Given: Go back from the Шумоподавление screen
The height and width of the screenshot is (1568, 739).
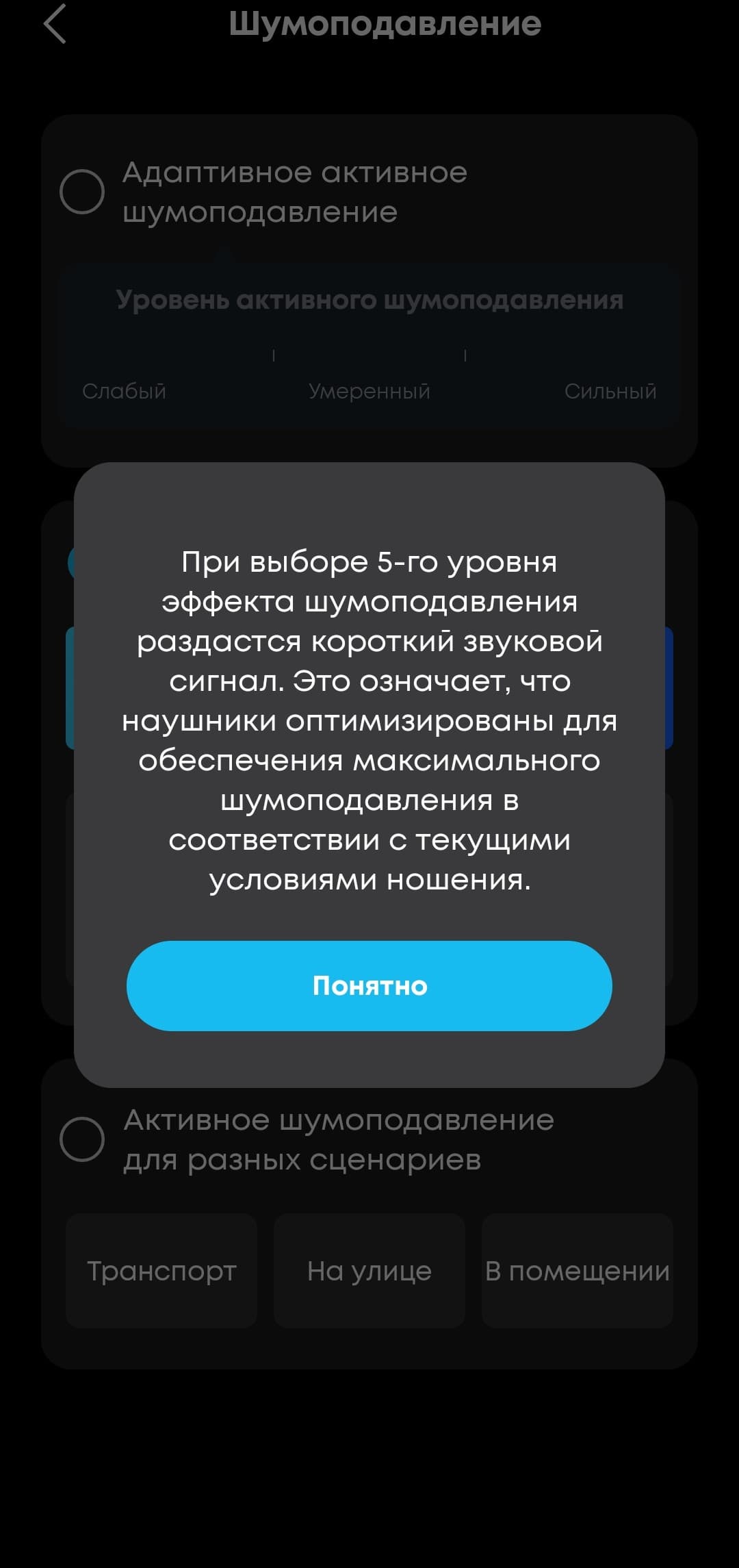Looking at the screenshot, I should 55,24.
